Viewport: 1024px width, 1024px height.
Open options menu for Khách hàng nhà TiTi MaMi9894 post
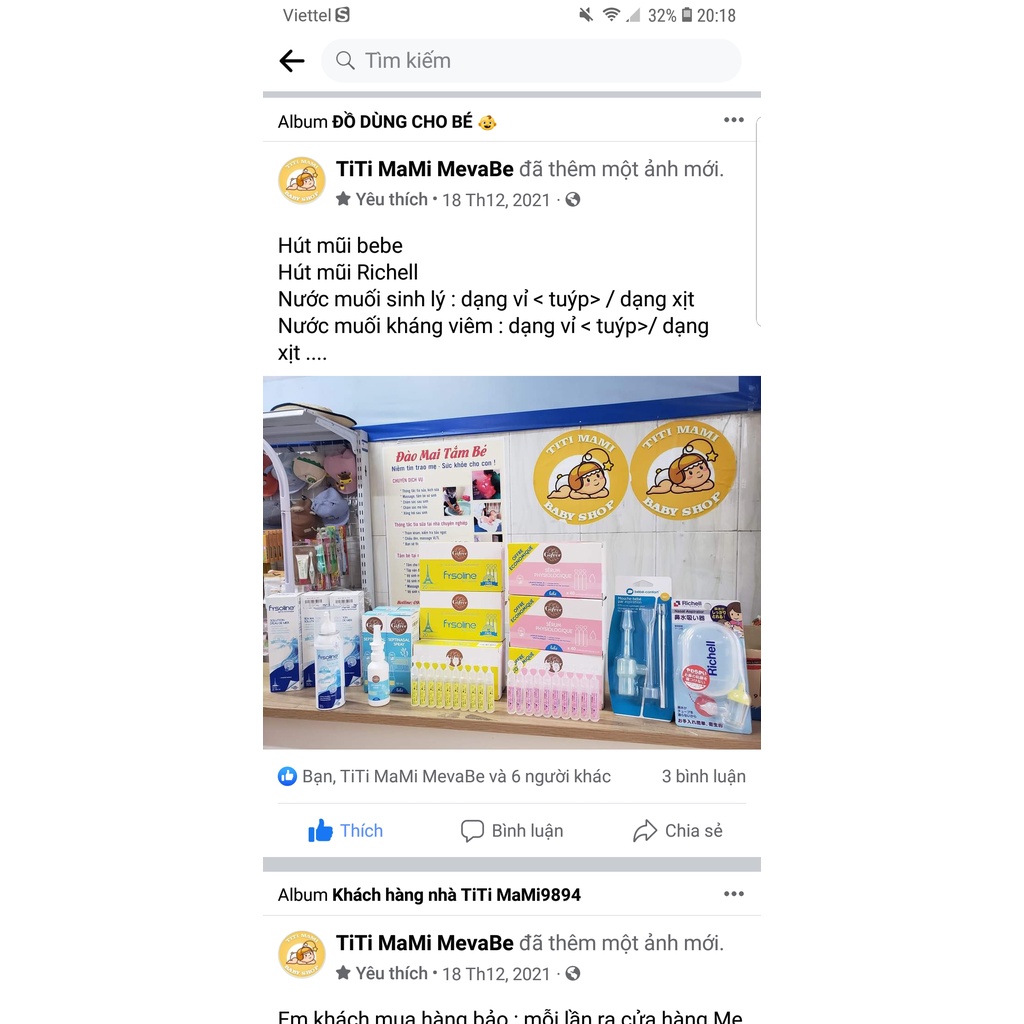point(733,893)
